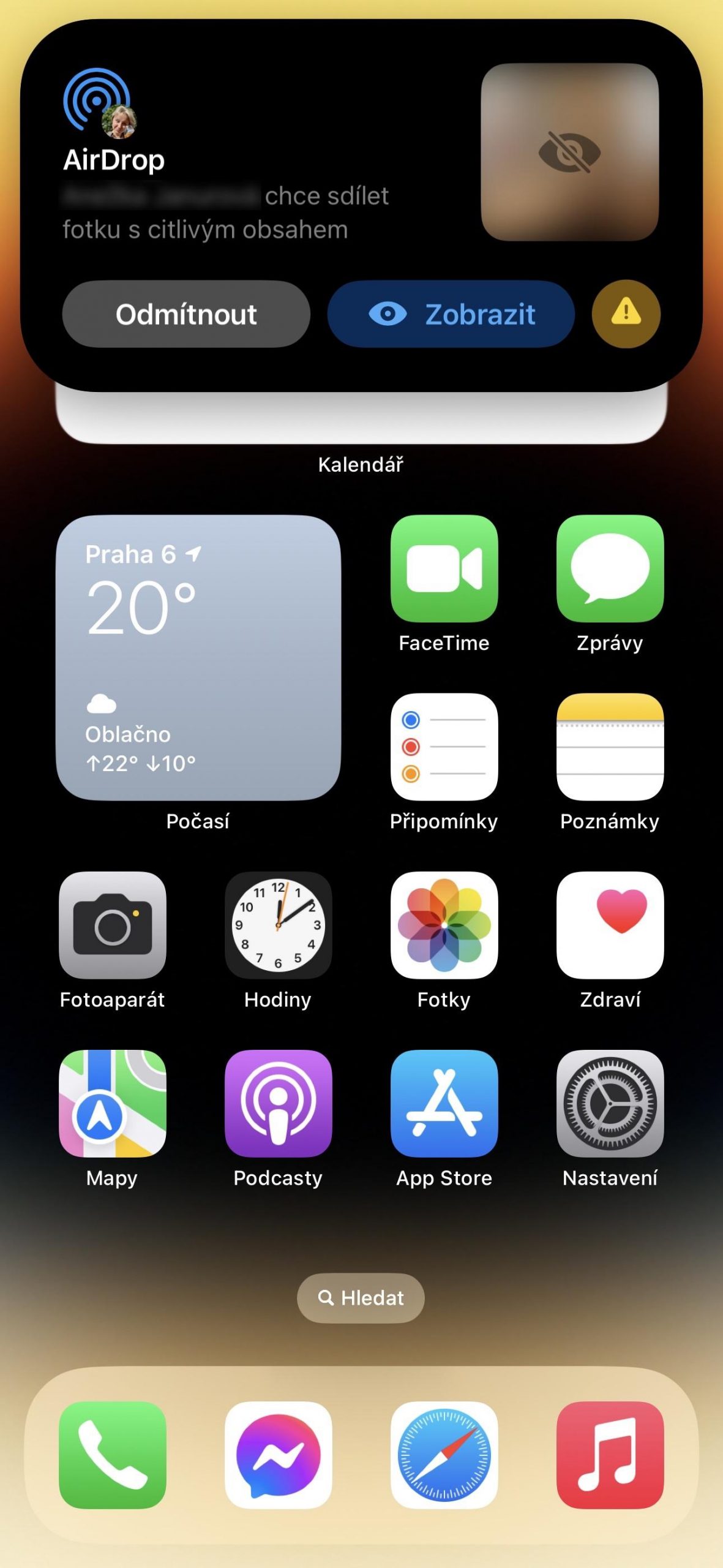This screenshot has width=723, height=1568.
Task: Open the Hodiny clock app
Action: tap(279, 925)
